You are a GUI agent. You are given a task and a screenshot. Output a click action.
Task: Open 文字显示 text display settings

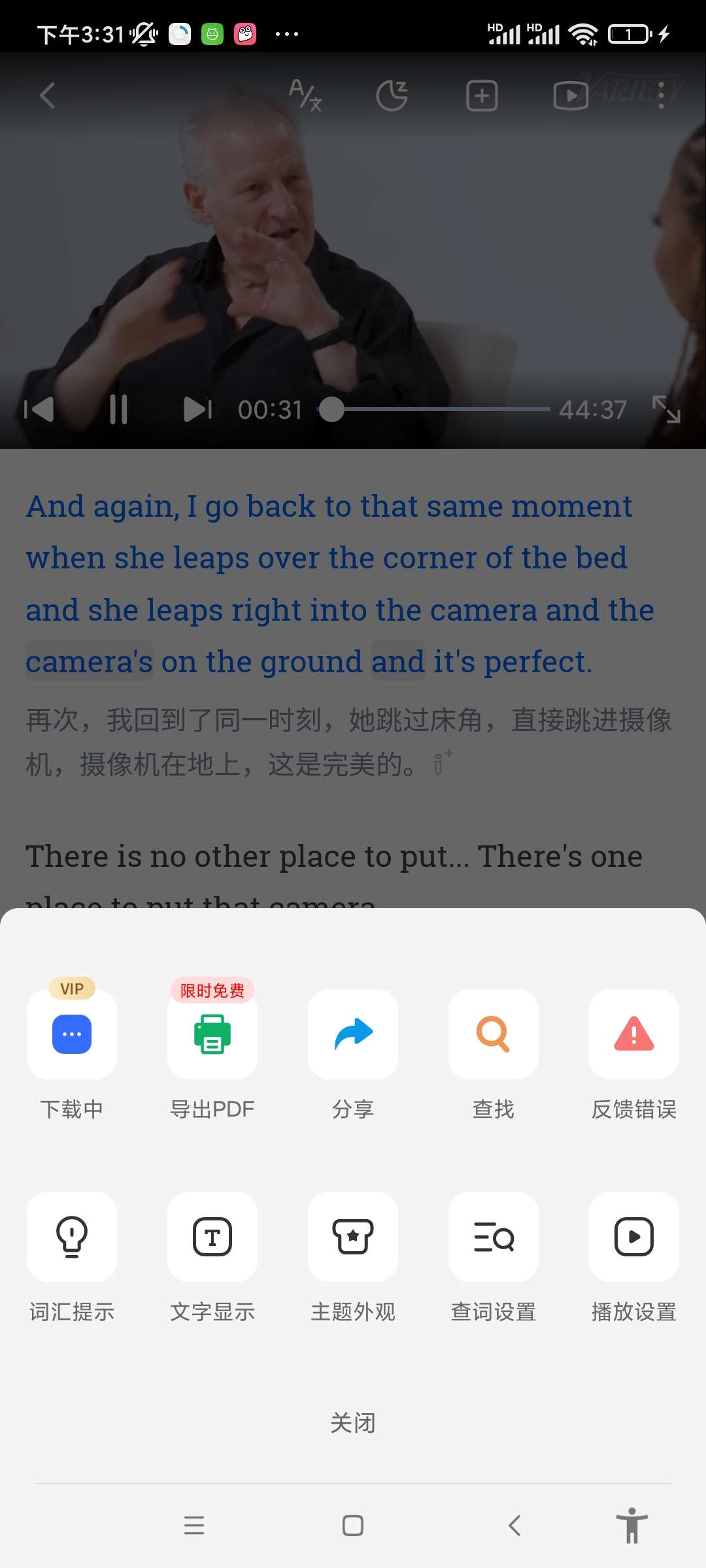click(212, 1237)
